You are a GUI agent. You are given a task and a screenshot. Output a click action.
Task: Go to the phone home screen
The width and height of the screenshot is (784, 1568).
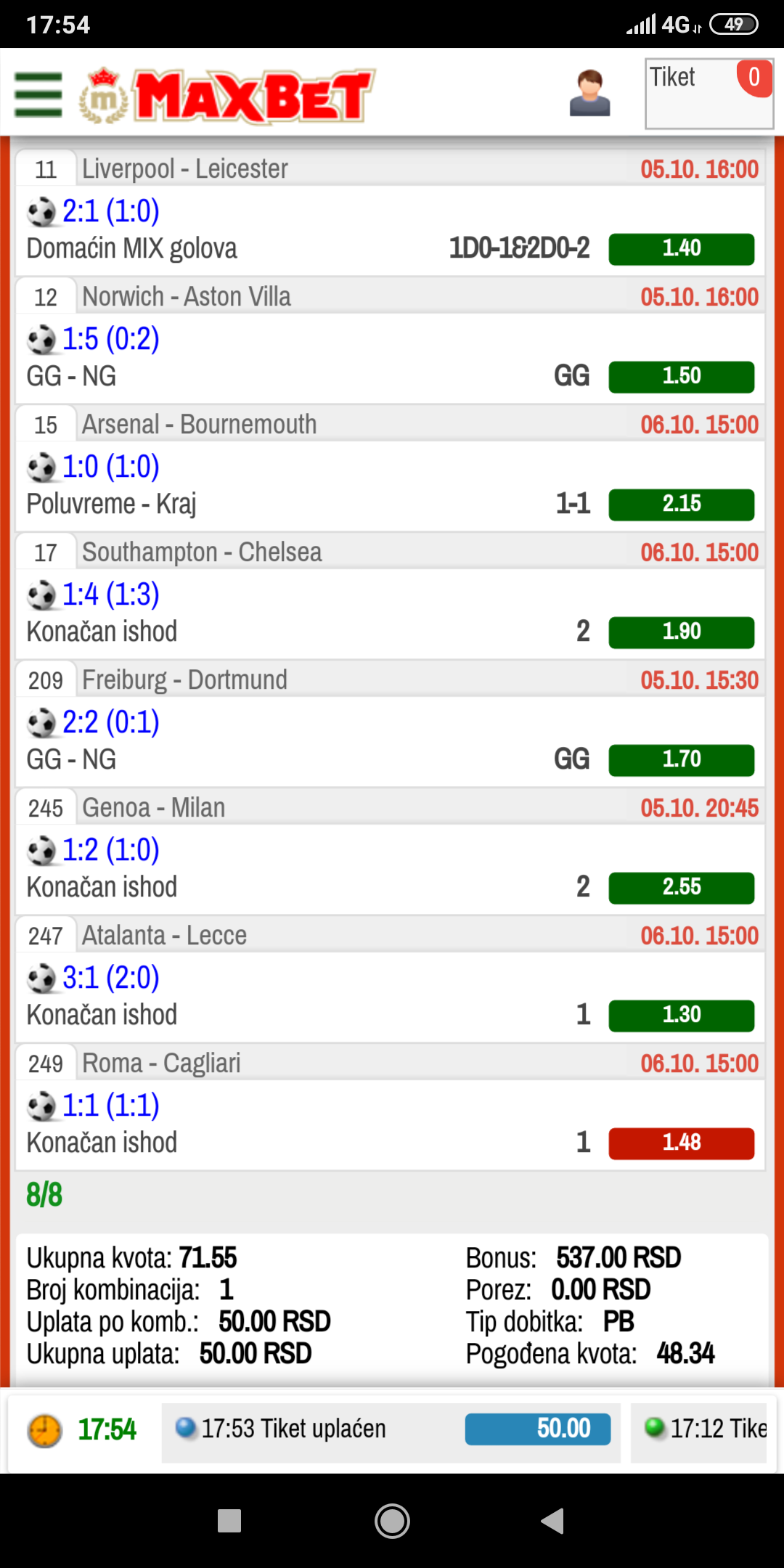click(x=392, y=1520)
